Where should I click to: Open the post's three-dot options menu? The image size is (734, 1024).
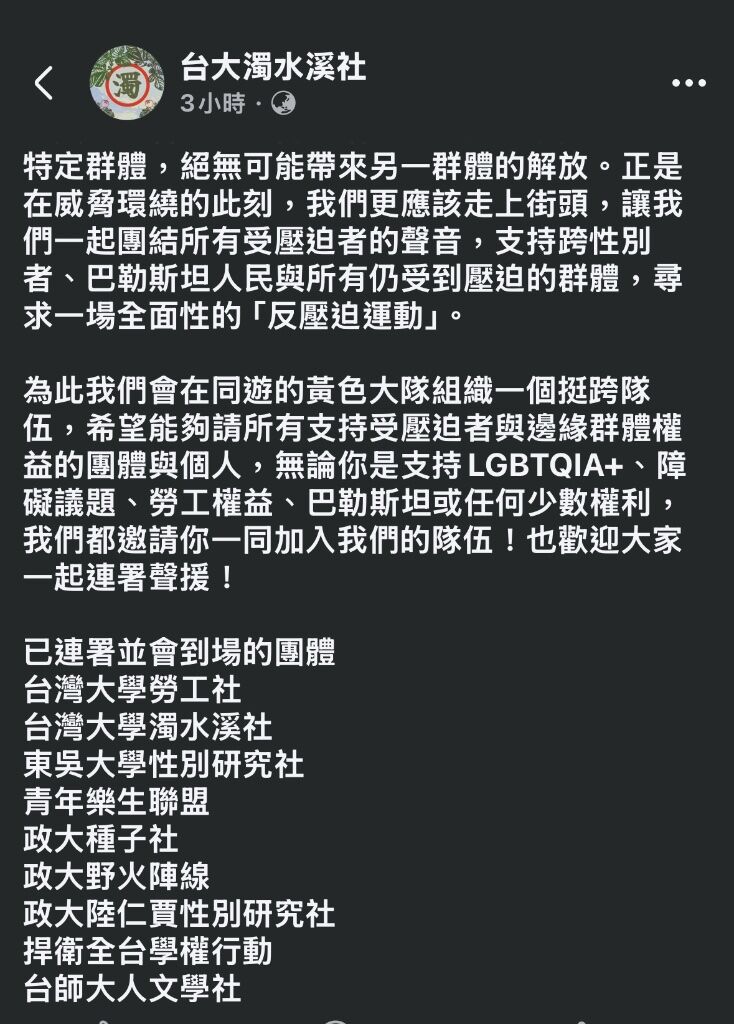688,83
